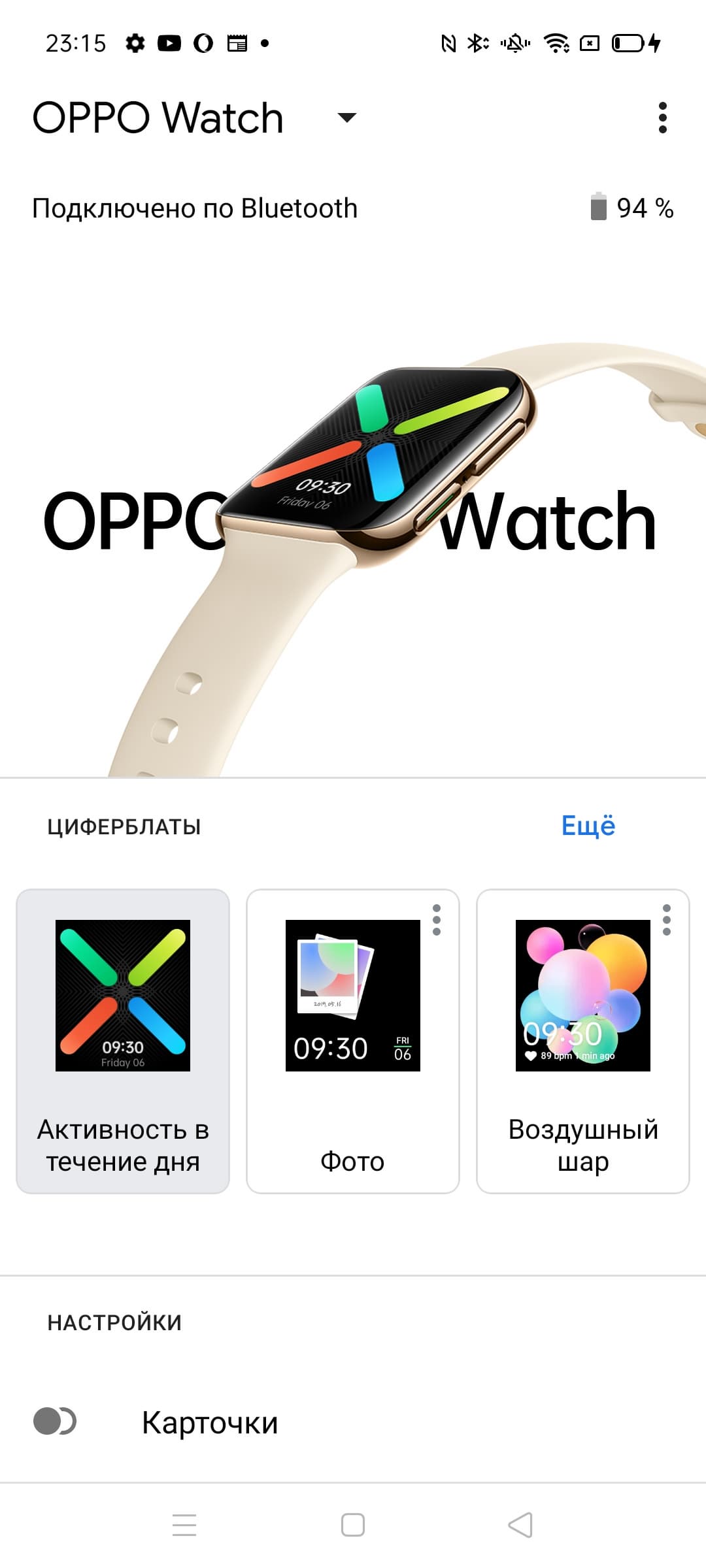Go back using the system back button
Image resolution: width=706 pixels, height=1568 pixels.
(x=520, y=1526)
